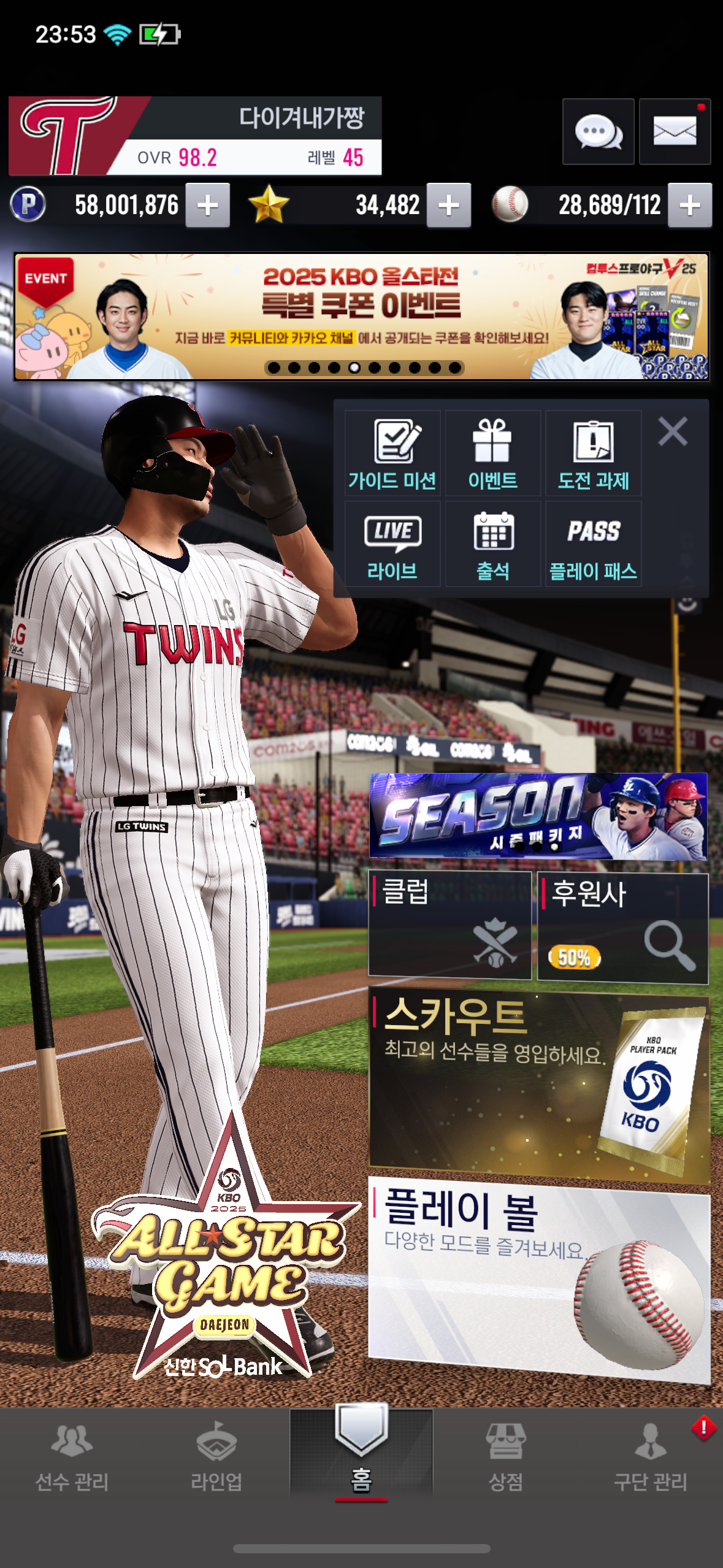Open the 이벤트 gift menu
723x1568 pixels.
tap(493, 454)
